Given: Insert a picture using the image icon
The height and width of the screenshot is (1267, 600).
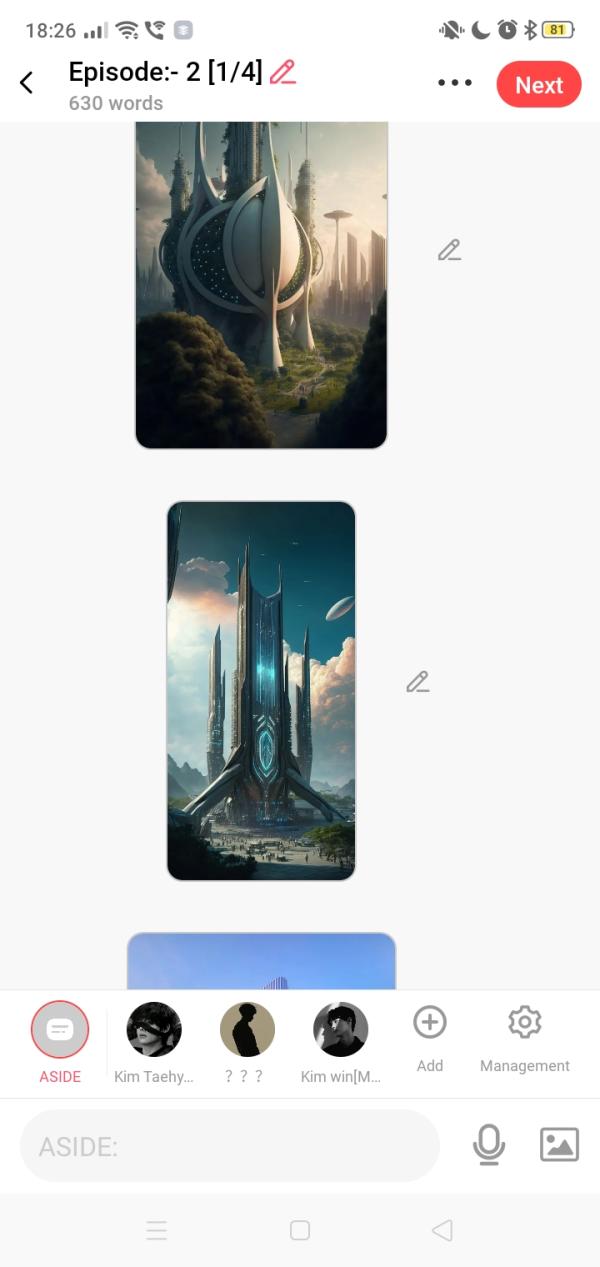Looking at the screenshot, I should (x=559, y=1145).
